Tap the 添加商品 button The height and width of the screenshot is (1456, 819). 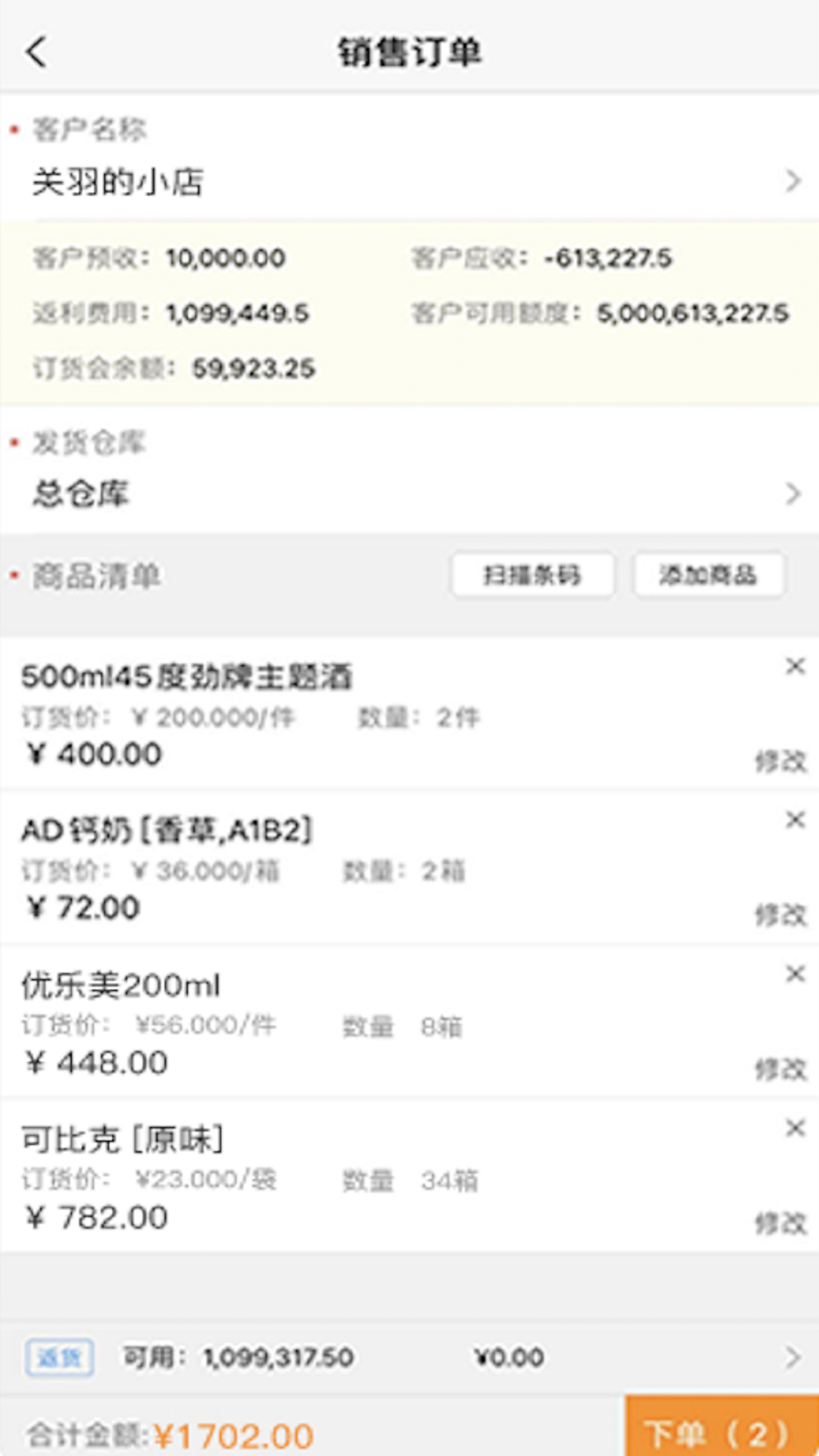coord(708,576)
